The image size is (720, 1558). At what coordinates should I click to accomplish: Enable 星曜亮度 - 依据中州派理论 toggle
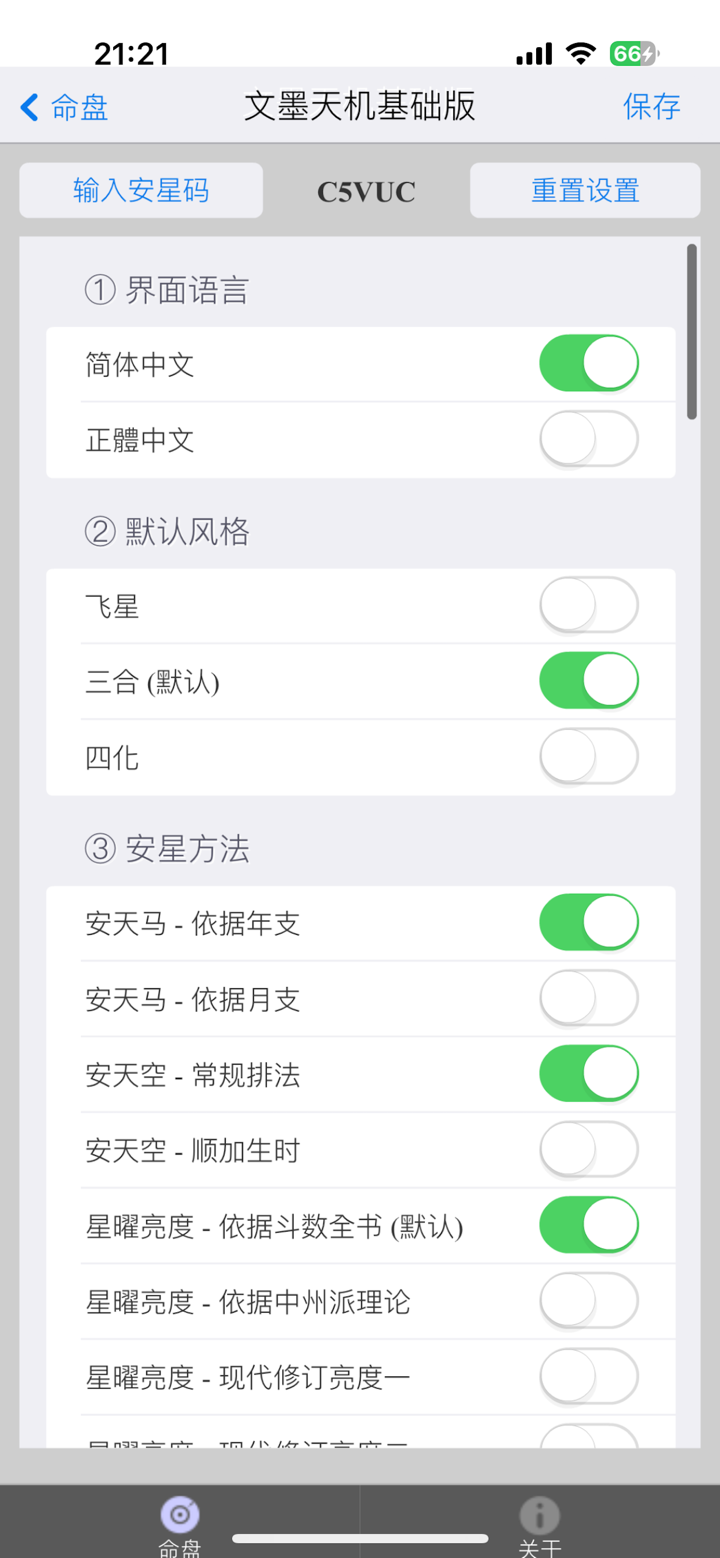pos(589,1301)
